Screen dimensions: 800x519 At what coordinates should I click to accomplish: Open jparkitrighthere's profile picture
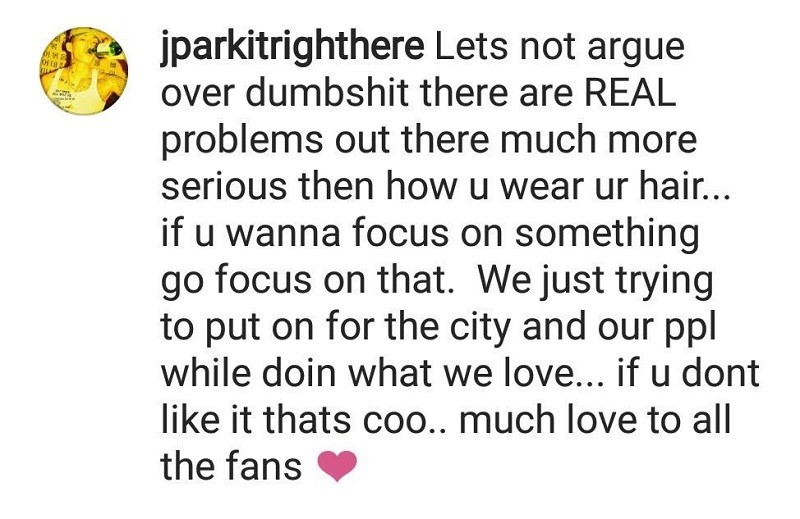pyautogui.click(x=84, y=71)
